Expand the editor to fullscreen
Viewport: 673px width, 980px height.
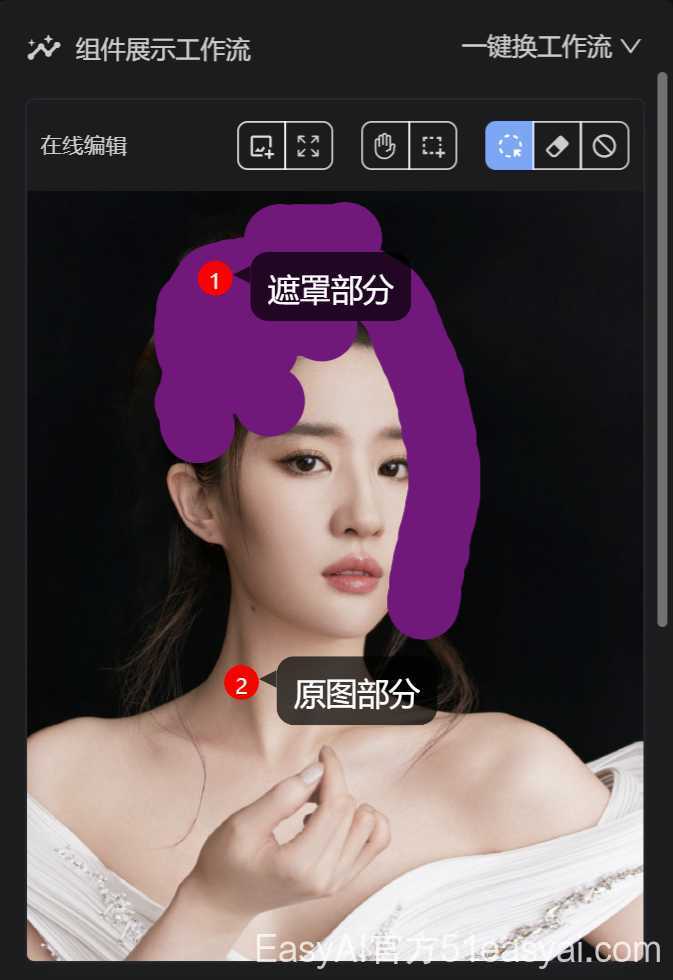coord(309,146)
